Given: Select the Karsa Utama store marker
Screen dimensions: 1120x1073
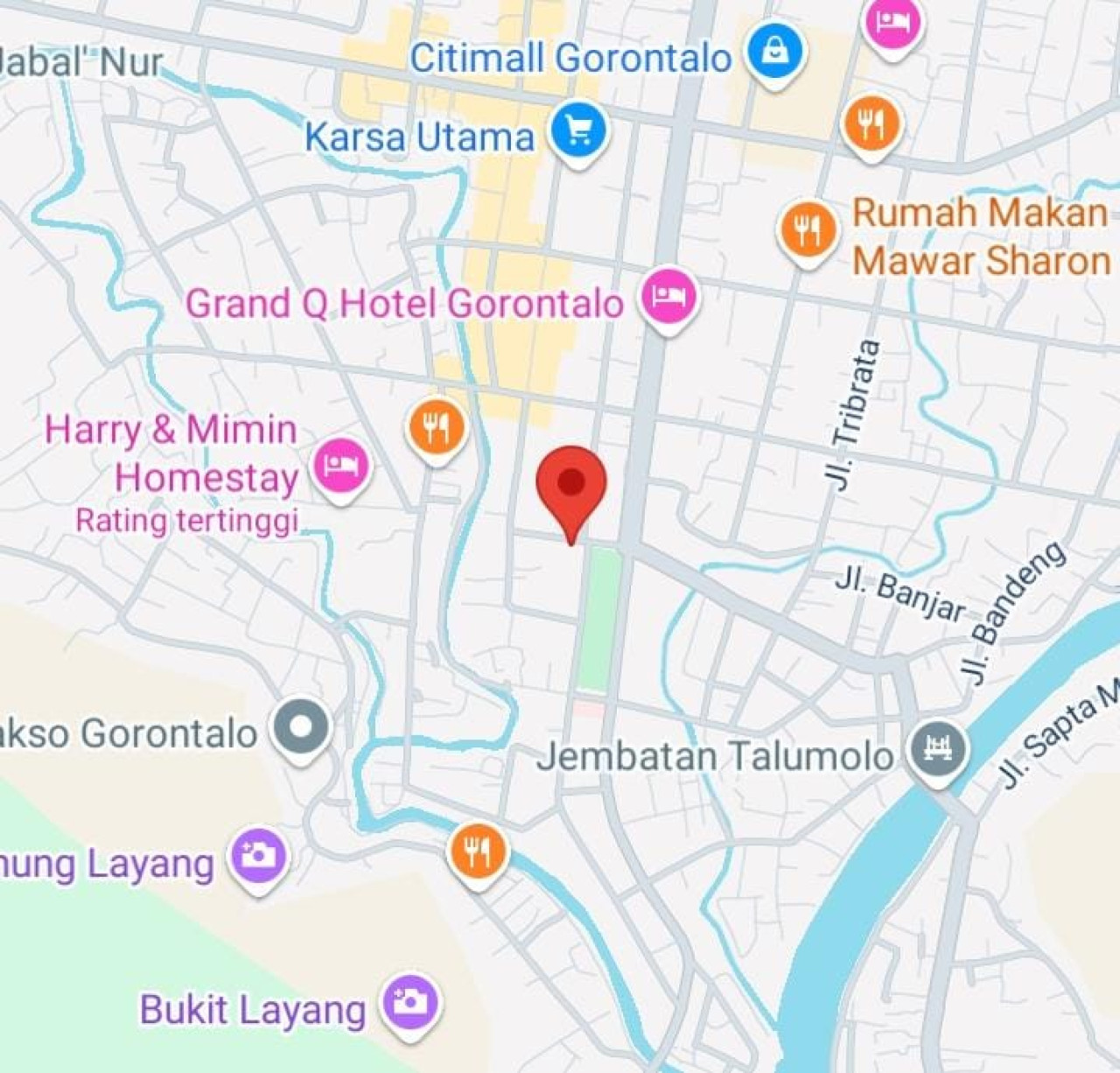Looking at the screenshot, I should [578, 131].
